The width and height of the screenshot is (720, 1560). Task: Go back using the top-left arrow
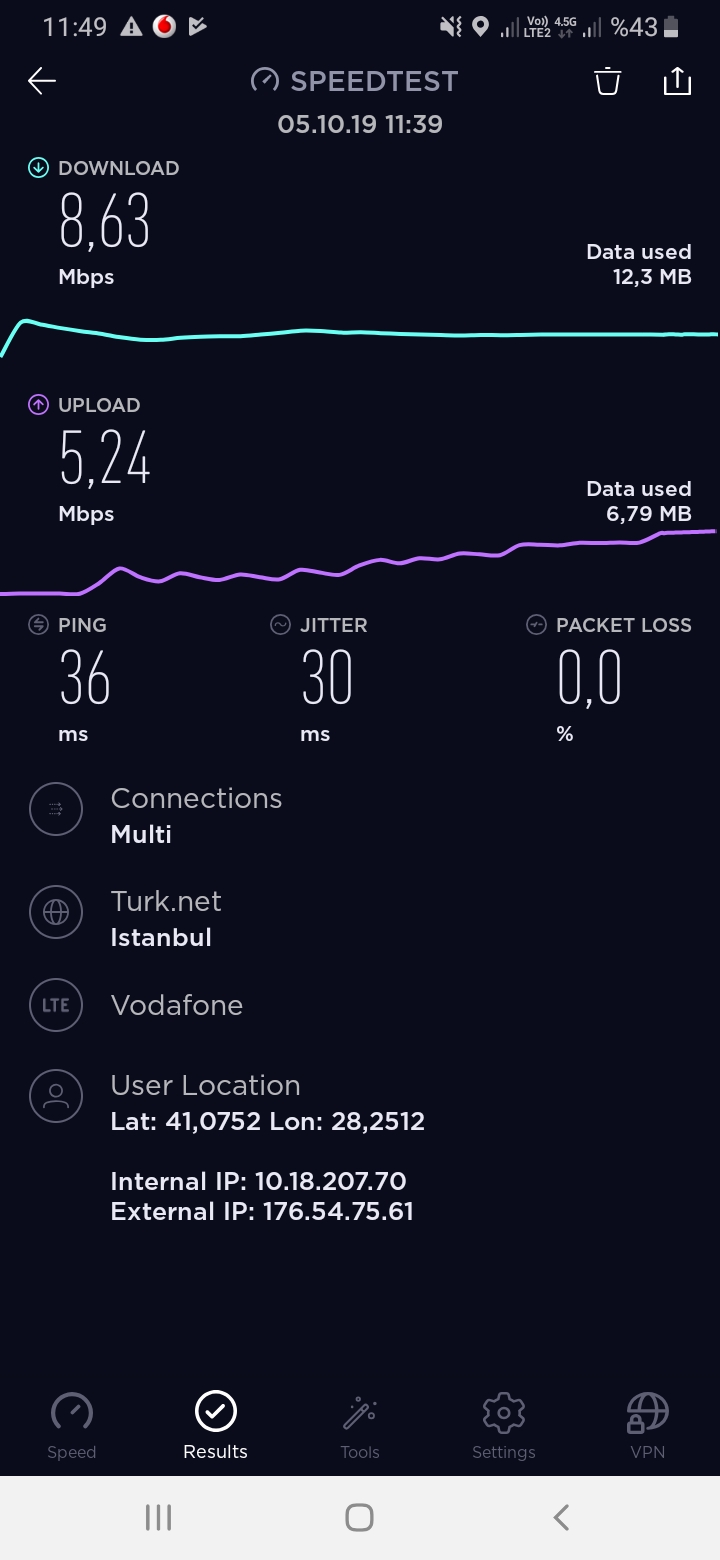pyautogui.click(x=42, y=81)
